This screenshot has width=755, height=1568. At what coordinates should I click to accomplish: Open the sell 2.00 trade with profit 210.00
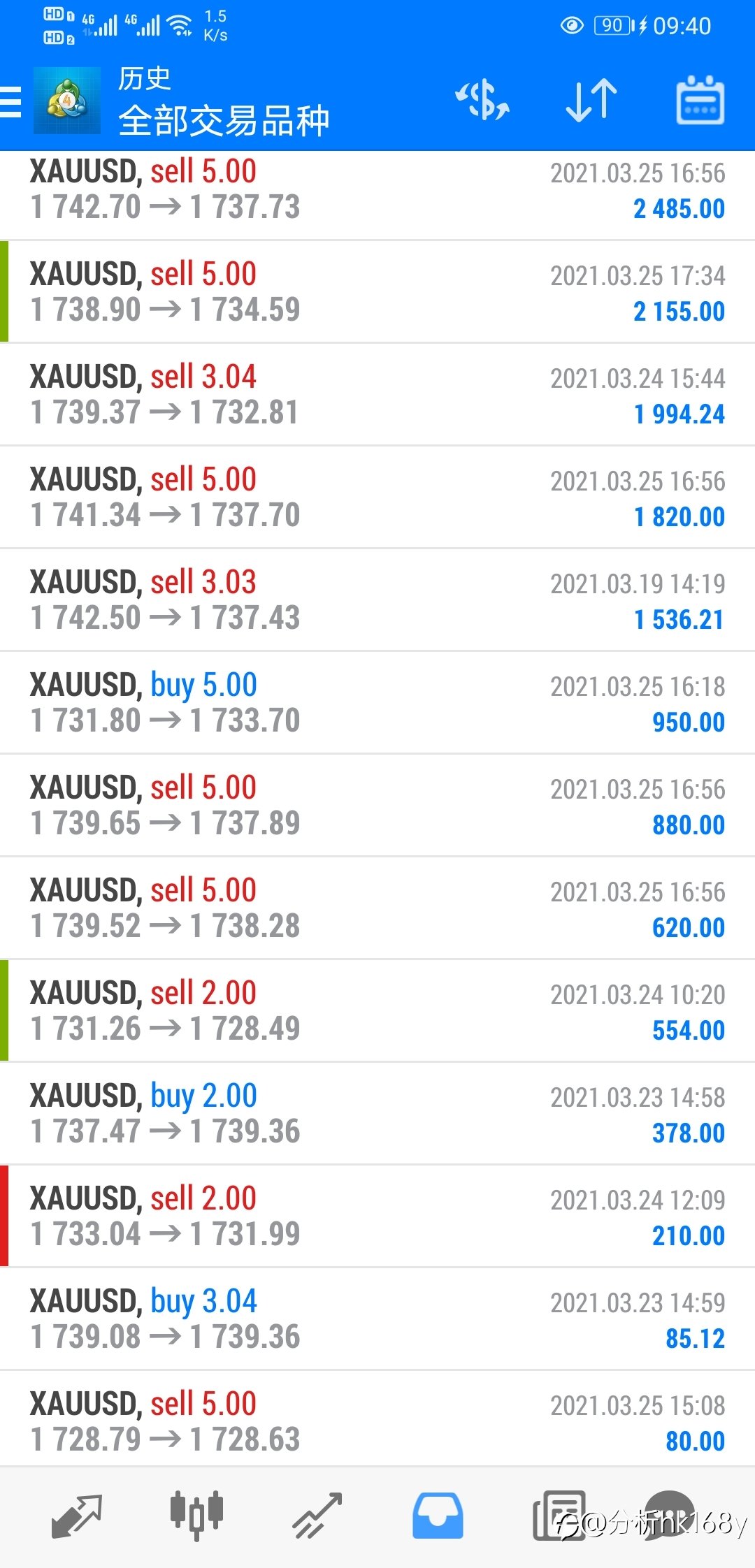coord(377,1217)
